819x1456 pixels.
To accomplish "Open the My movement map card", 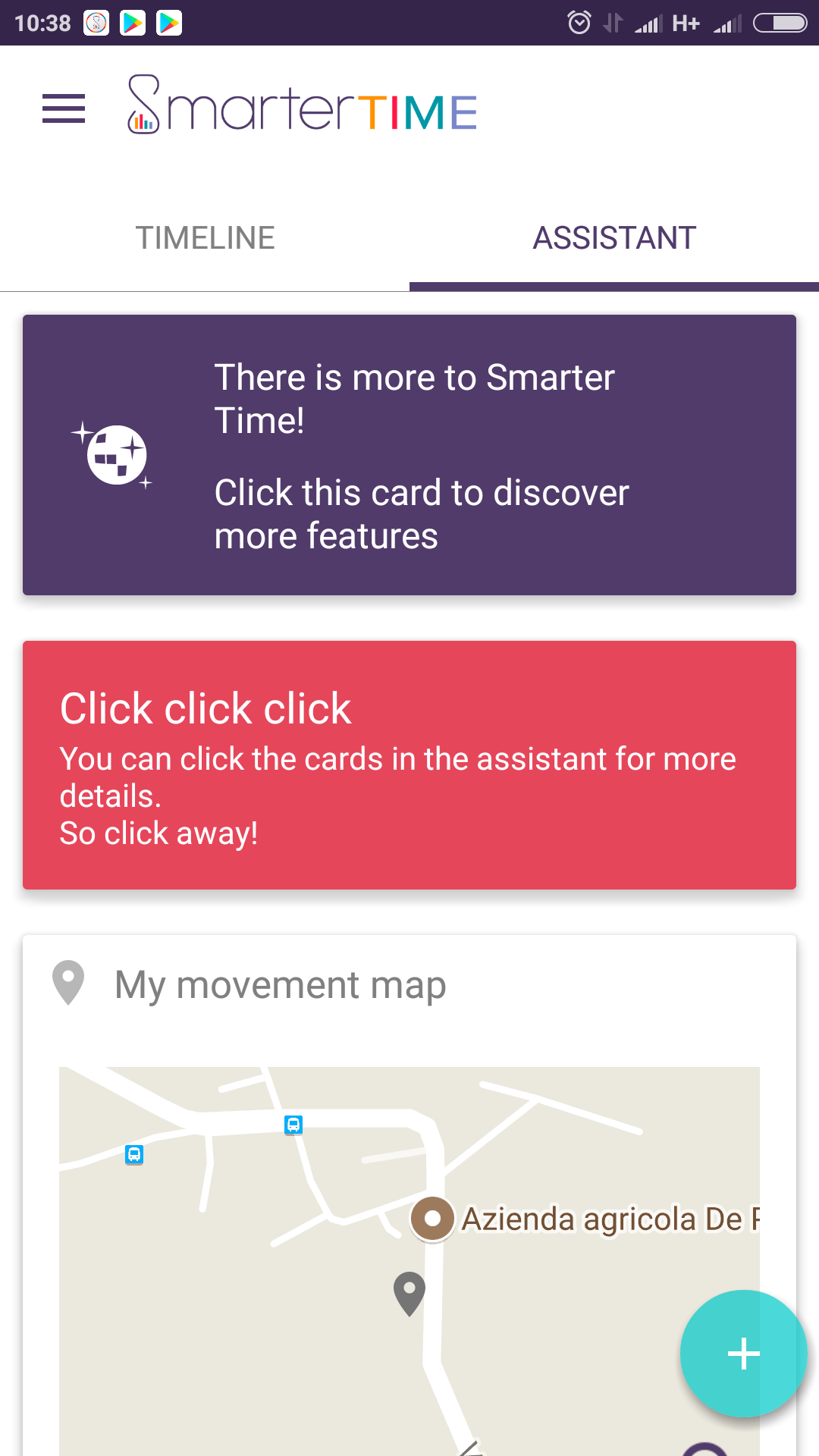I will 409,1195.
